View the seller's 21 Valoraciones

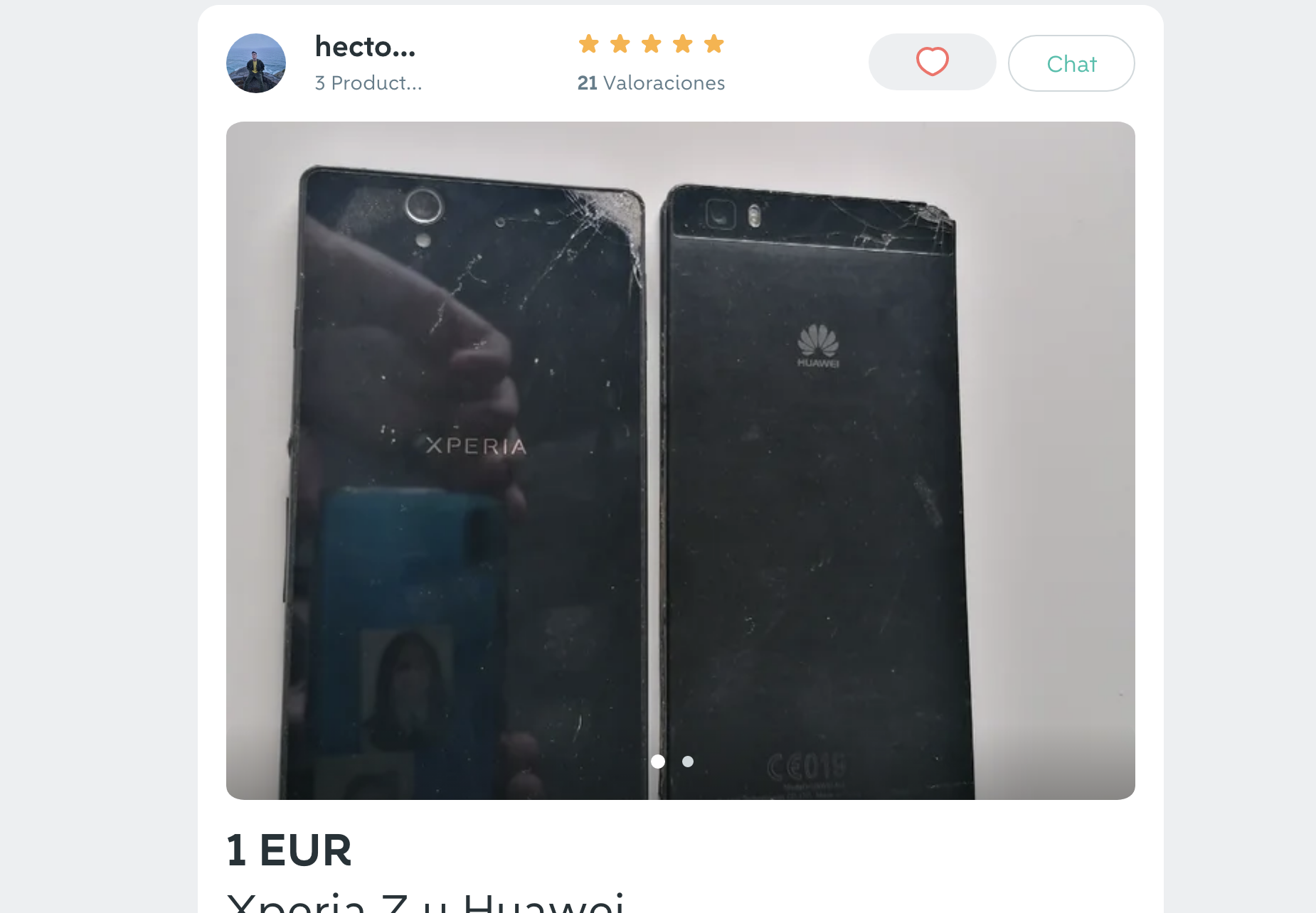[651, 83]
